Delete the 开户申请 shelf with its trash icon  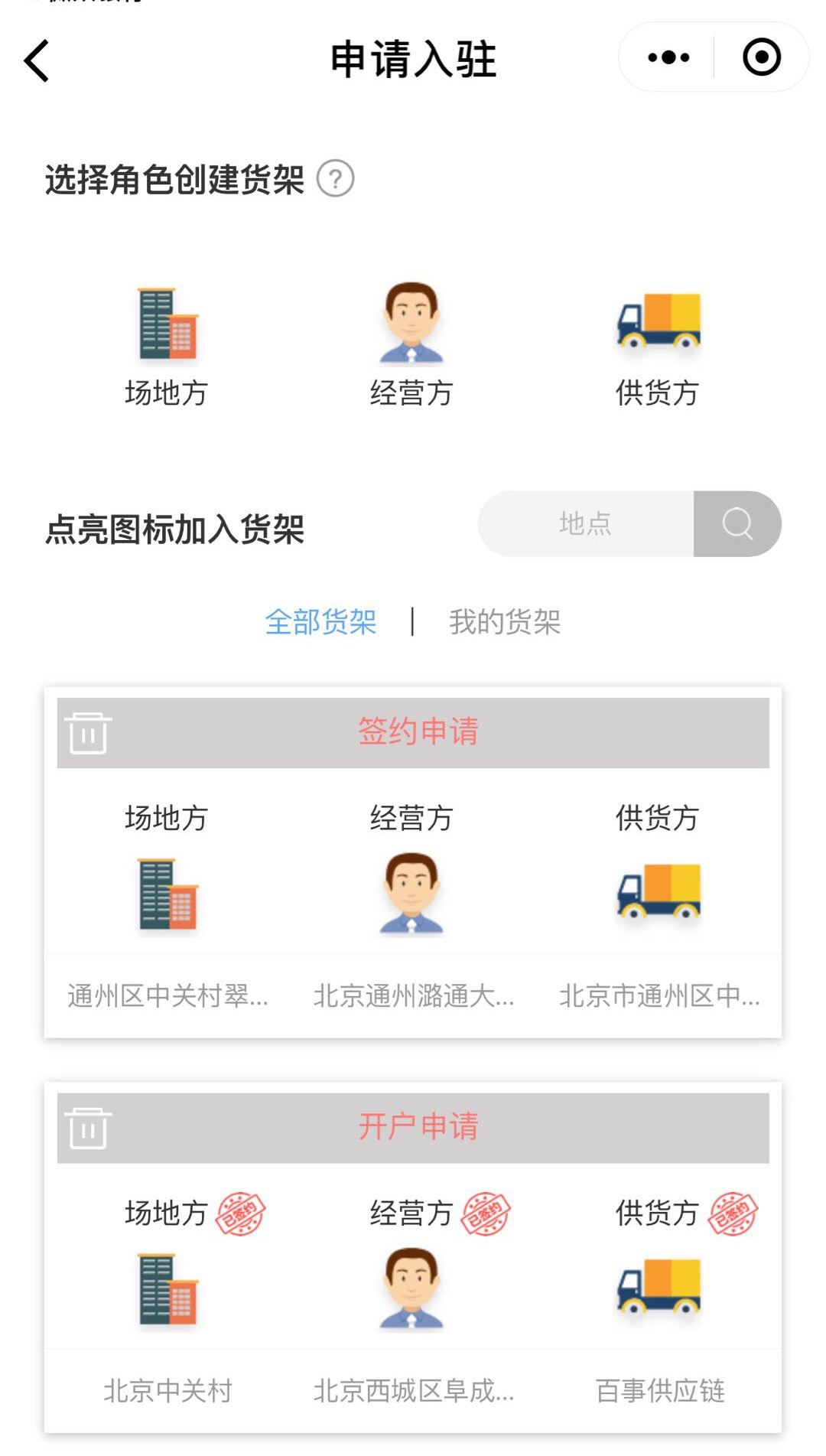click(88, 1128)
